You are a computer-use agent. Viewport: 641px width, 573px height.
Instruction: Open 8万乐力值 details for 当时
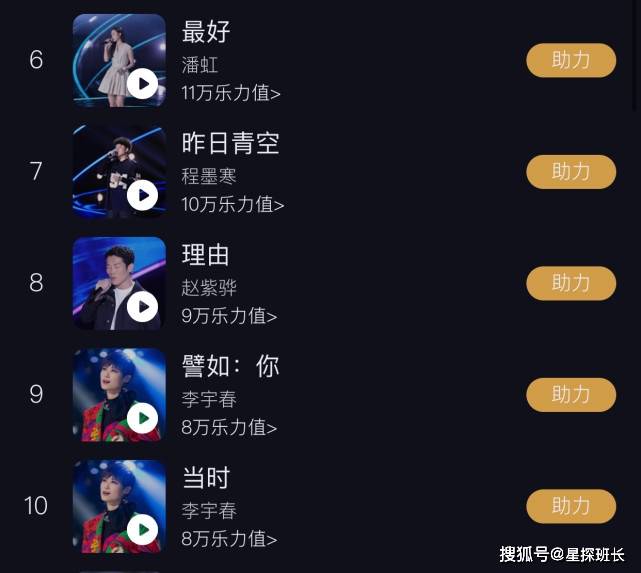click(x=229, y=539)
